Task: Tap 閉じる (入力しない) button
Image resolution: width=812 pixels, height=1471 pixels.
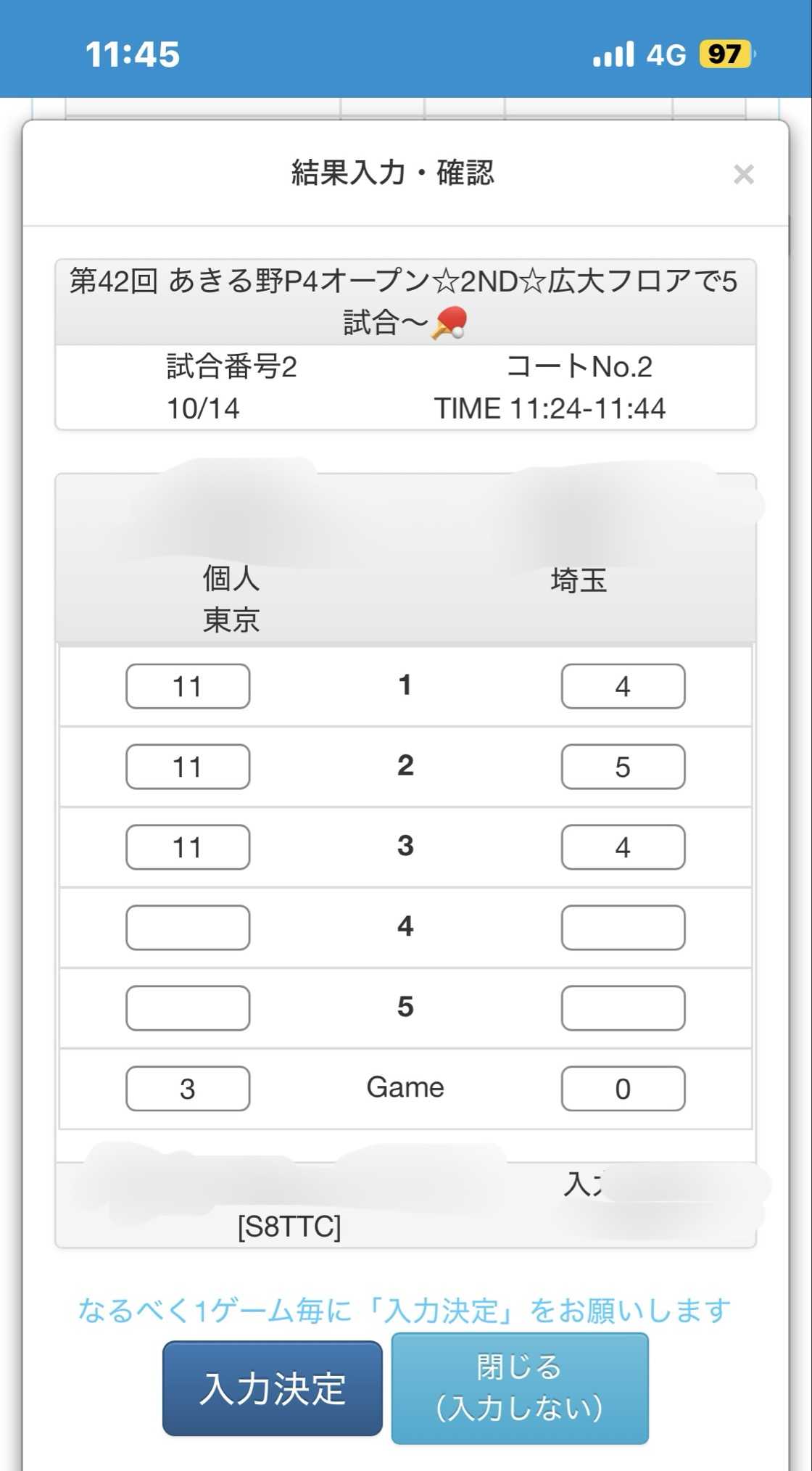Action: pos(520,1388)
